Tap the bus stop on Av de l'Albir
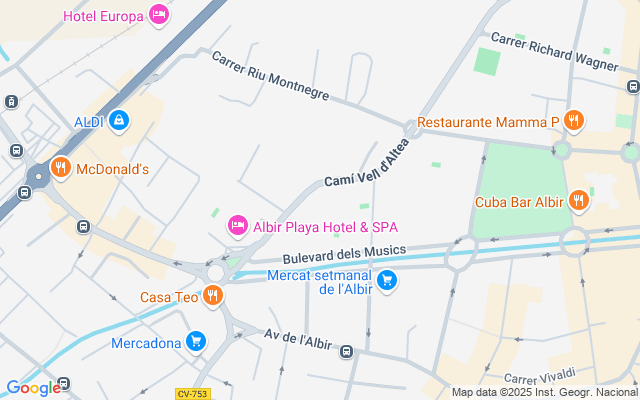This screenshot has width=640, height=400. [x=346, y=351]
